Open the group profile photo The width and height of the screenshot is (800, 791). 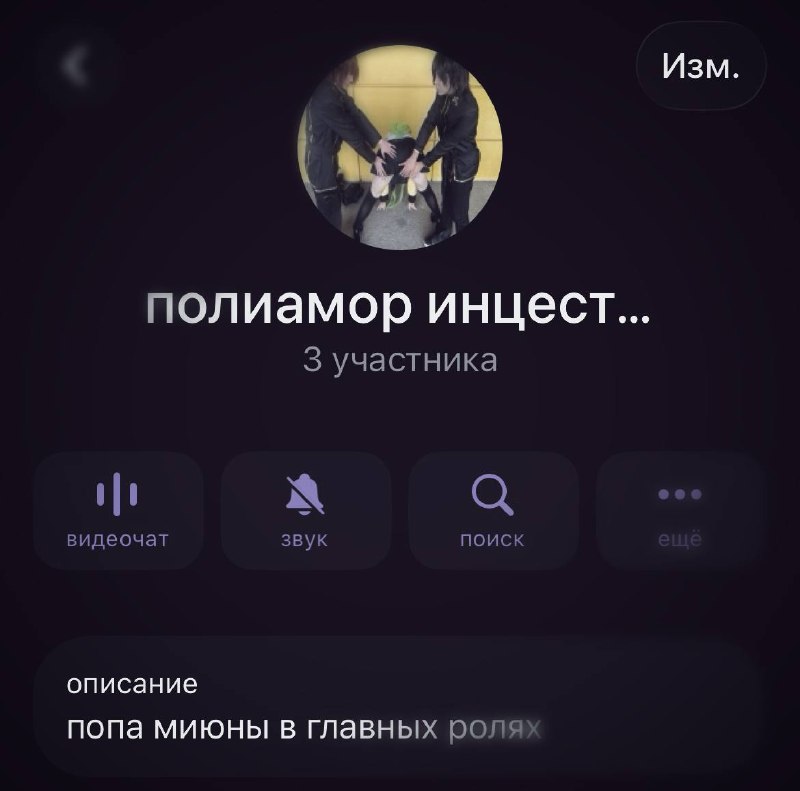point(400,147)
